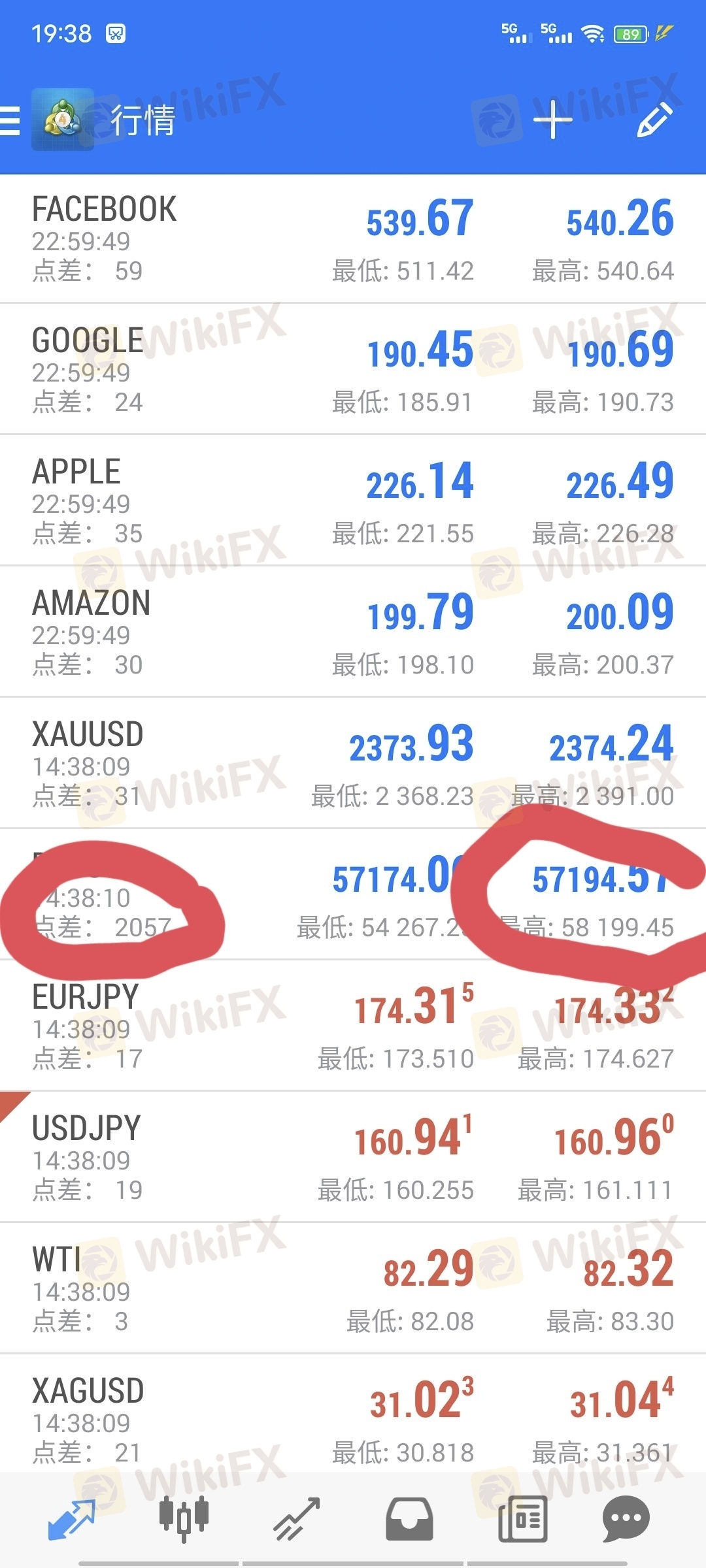706x1568 pixels.
Task: Select the GOOGLE symbol row
Action: coord(353,369)
